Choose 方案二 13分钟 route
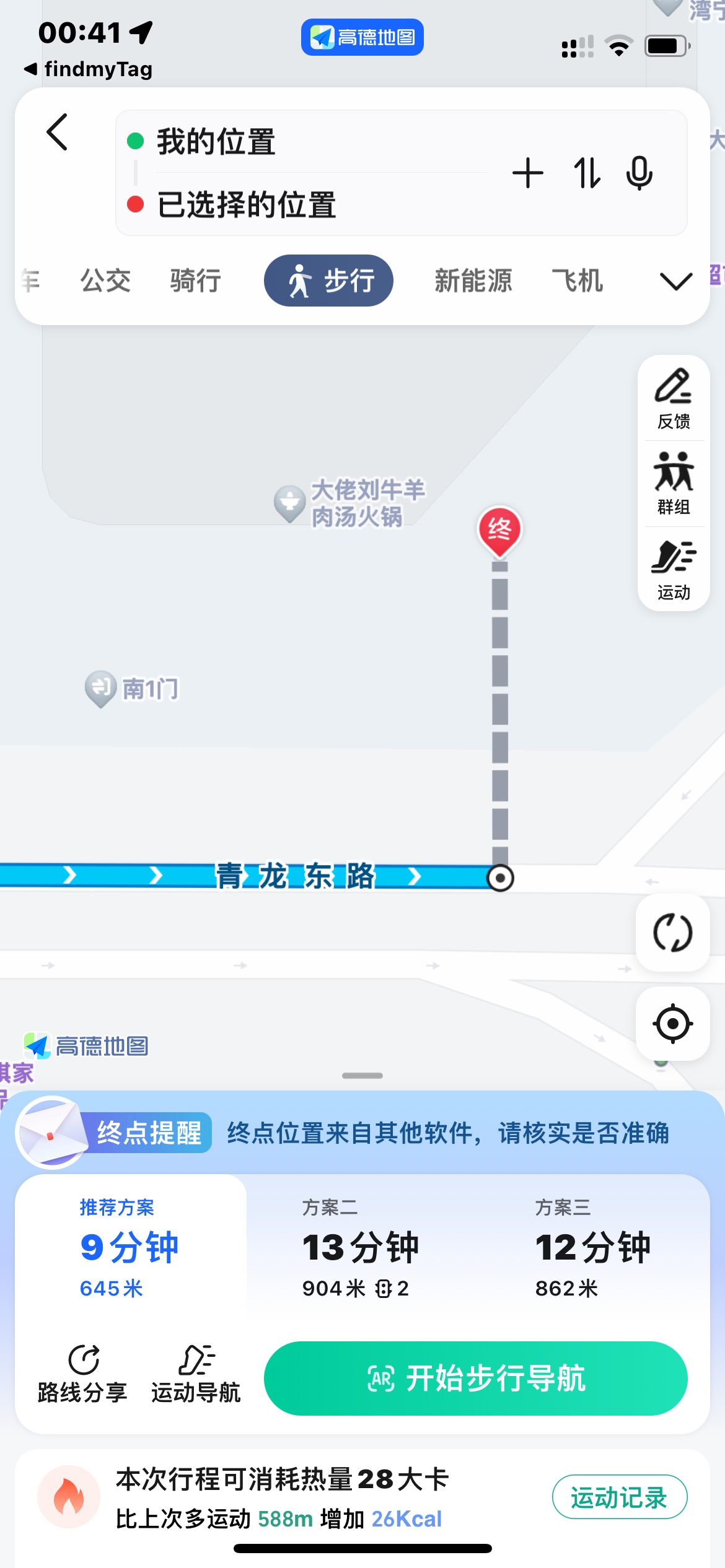 click(x=361, y=1247)
